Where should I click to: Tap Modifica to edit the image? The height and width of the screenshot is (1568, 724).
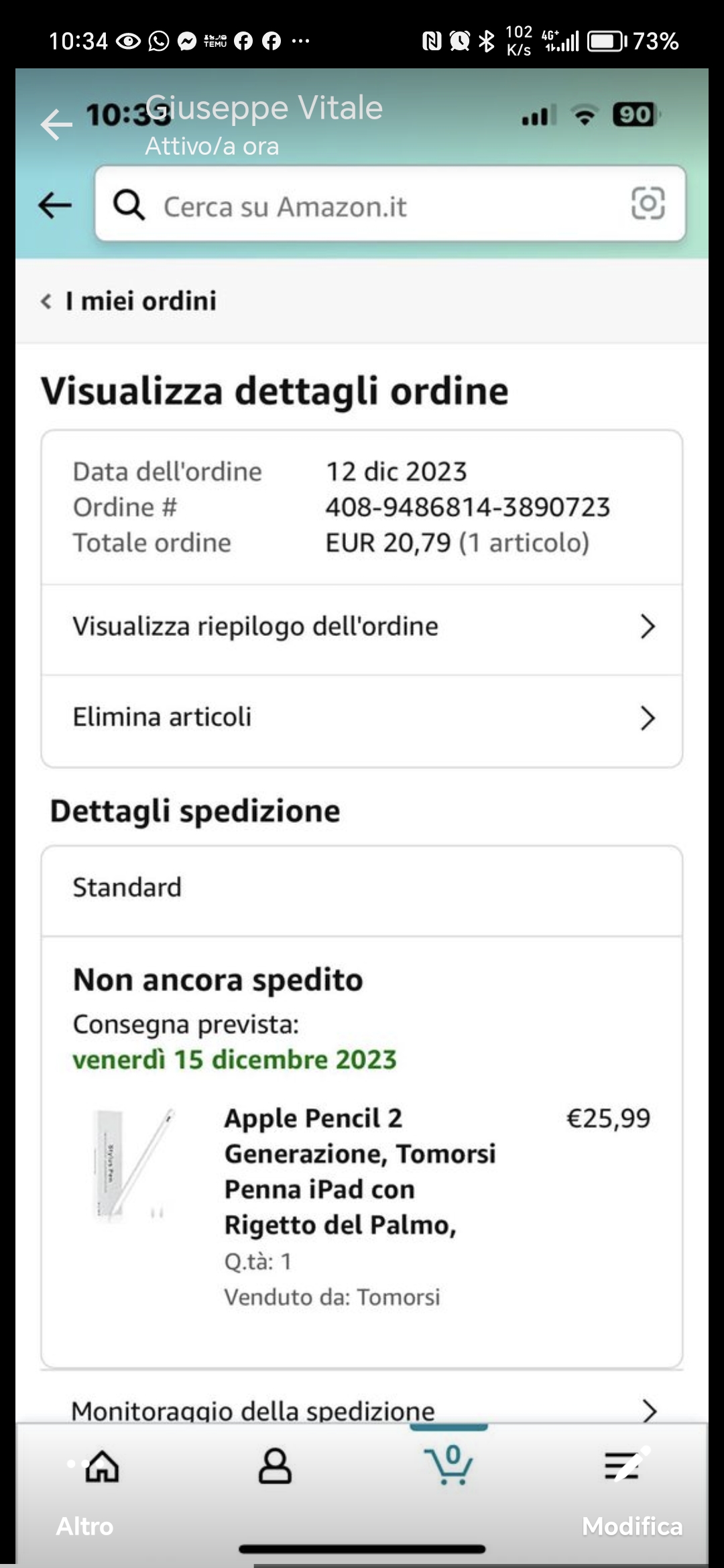click(x=631, y=1526)
